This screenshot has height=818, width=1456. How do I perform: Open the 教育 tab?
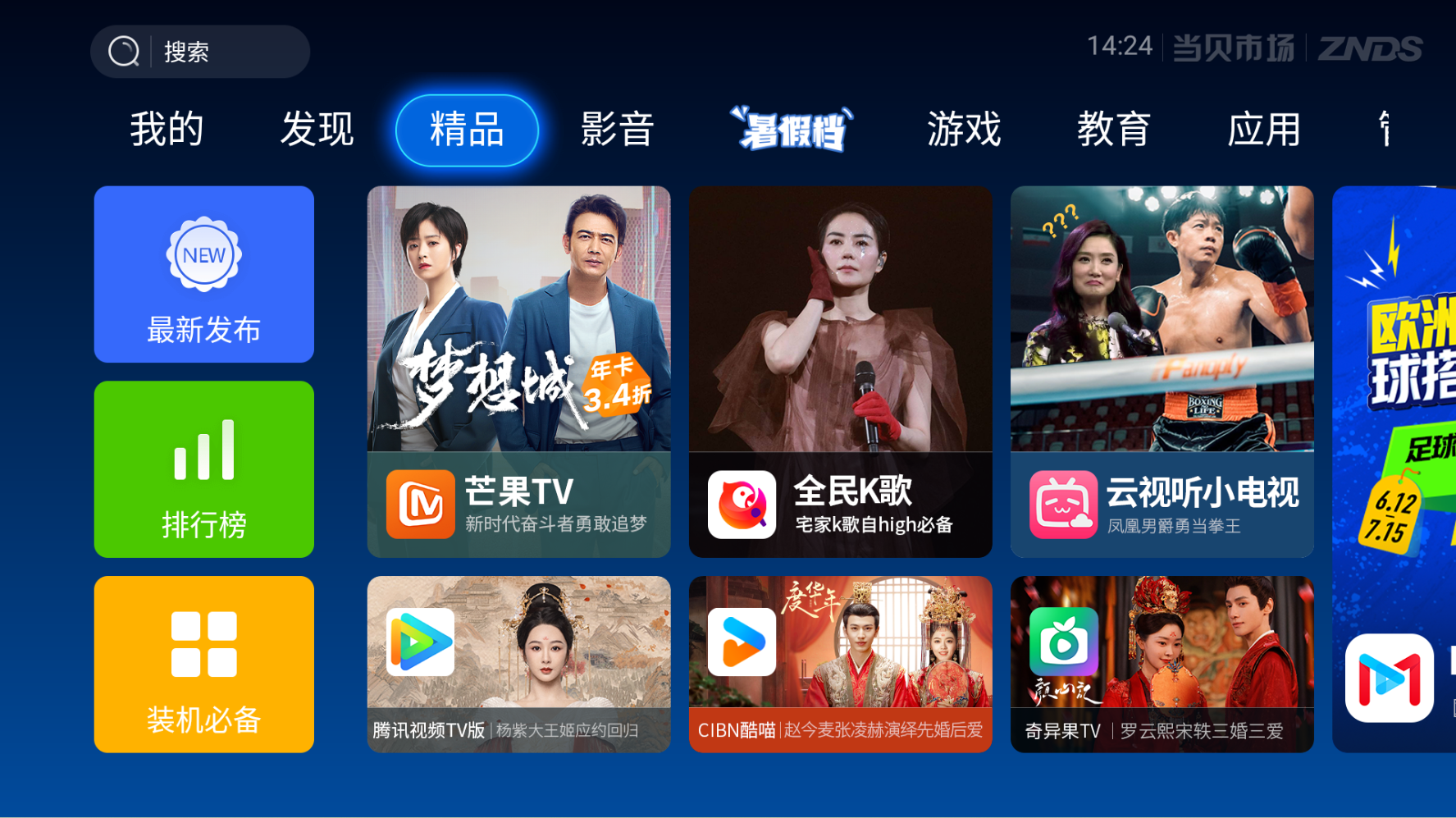pyautogui.click(x=1113, y=130)
